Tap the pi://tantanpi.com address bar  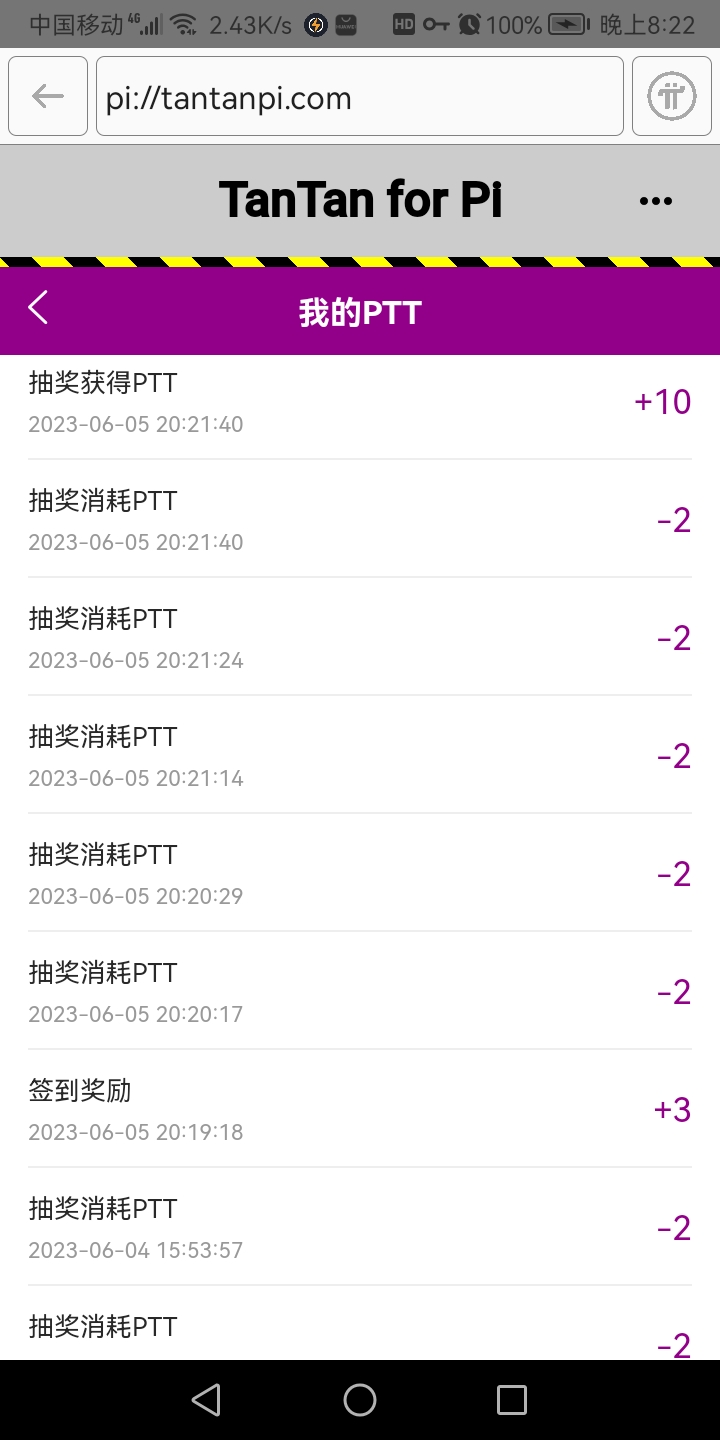[359, 98]
